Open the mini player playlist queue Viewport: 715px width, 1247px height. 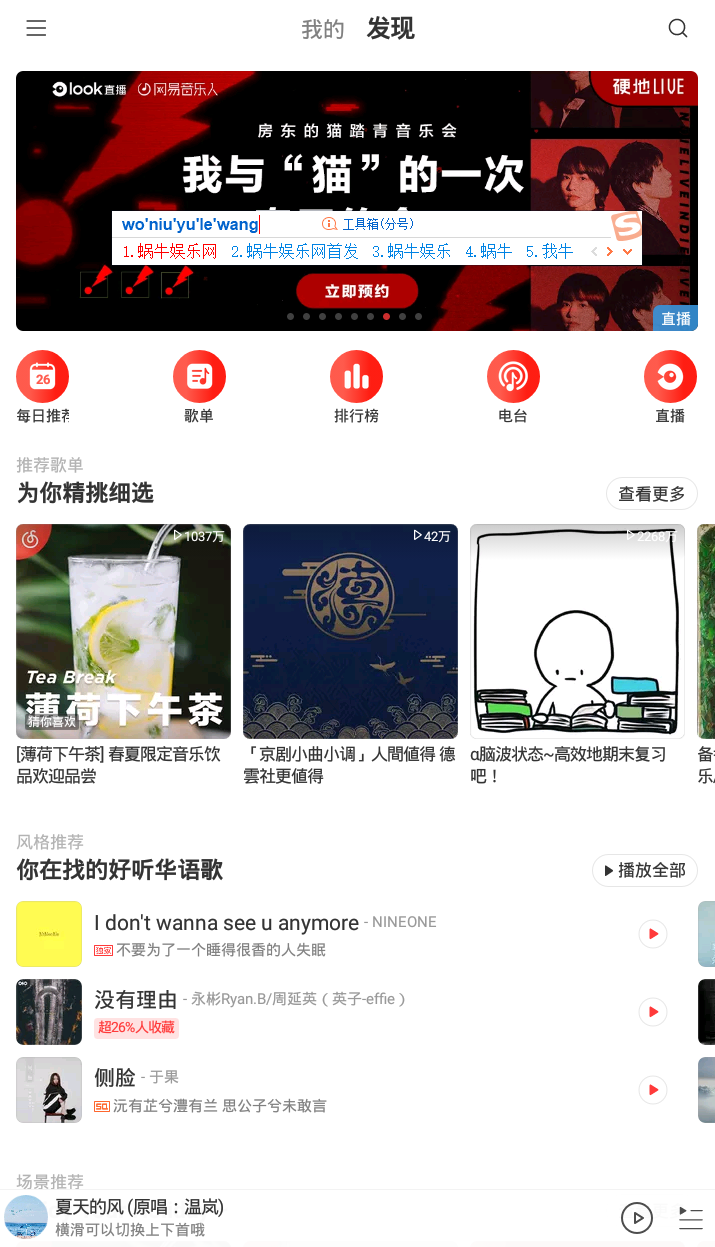click(691, 1217)
